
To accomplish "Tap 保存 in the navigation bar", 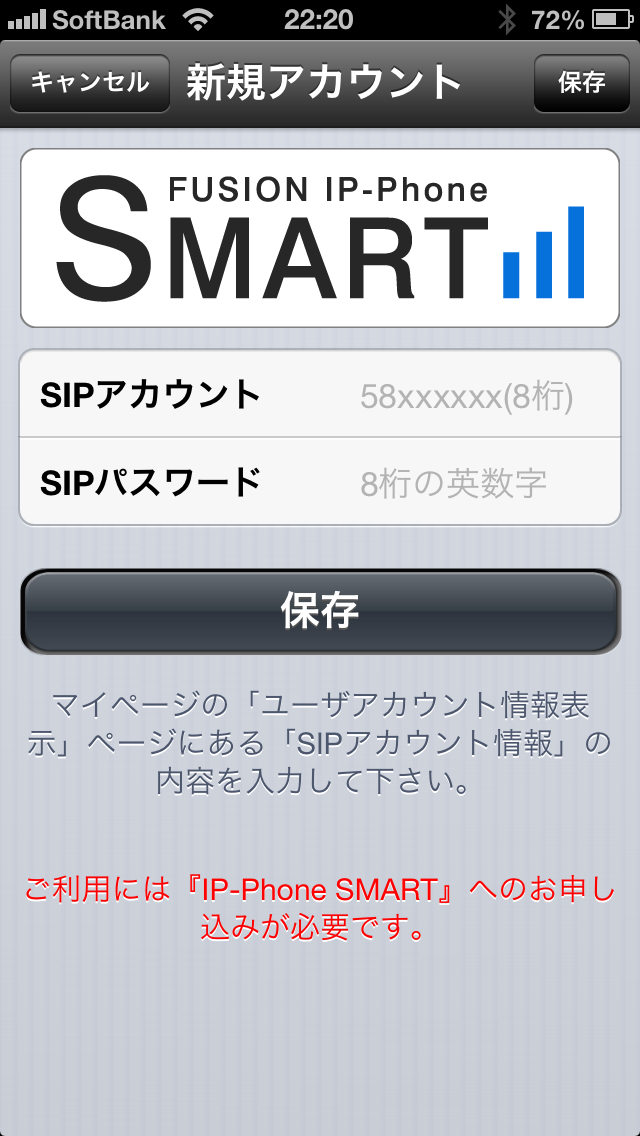I will (x=581, y=83).
